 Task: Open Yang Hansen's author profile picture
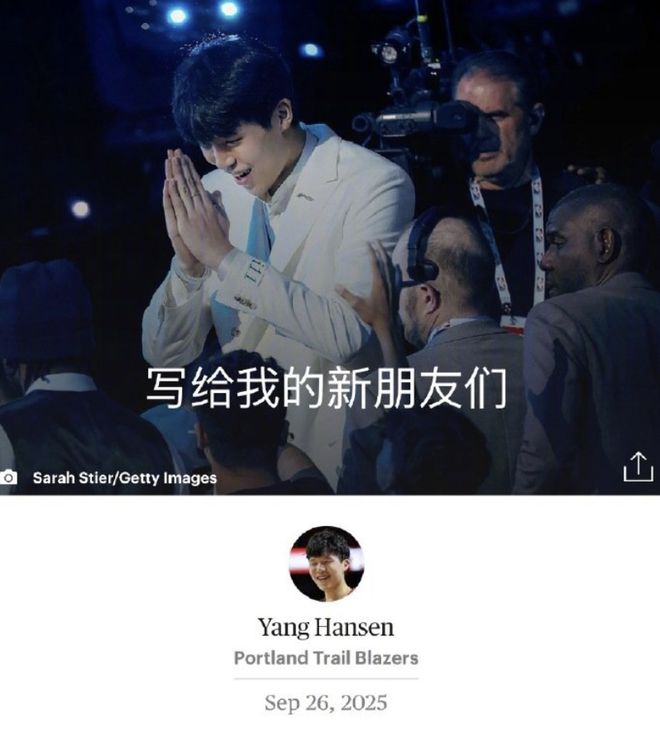tap(326, 563)
